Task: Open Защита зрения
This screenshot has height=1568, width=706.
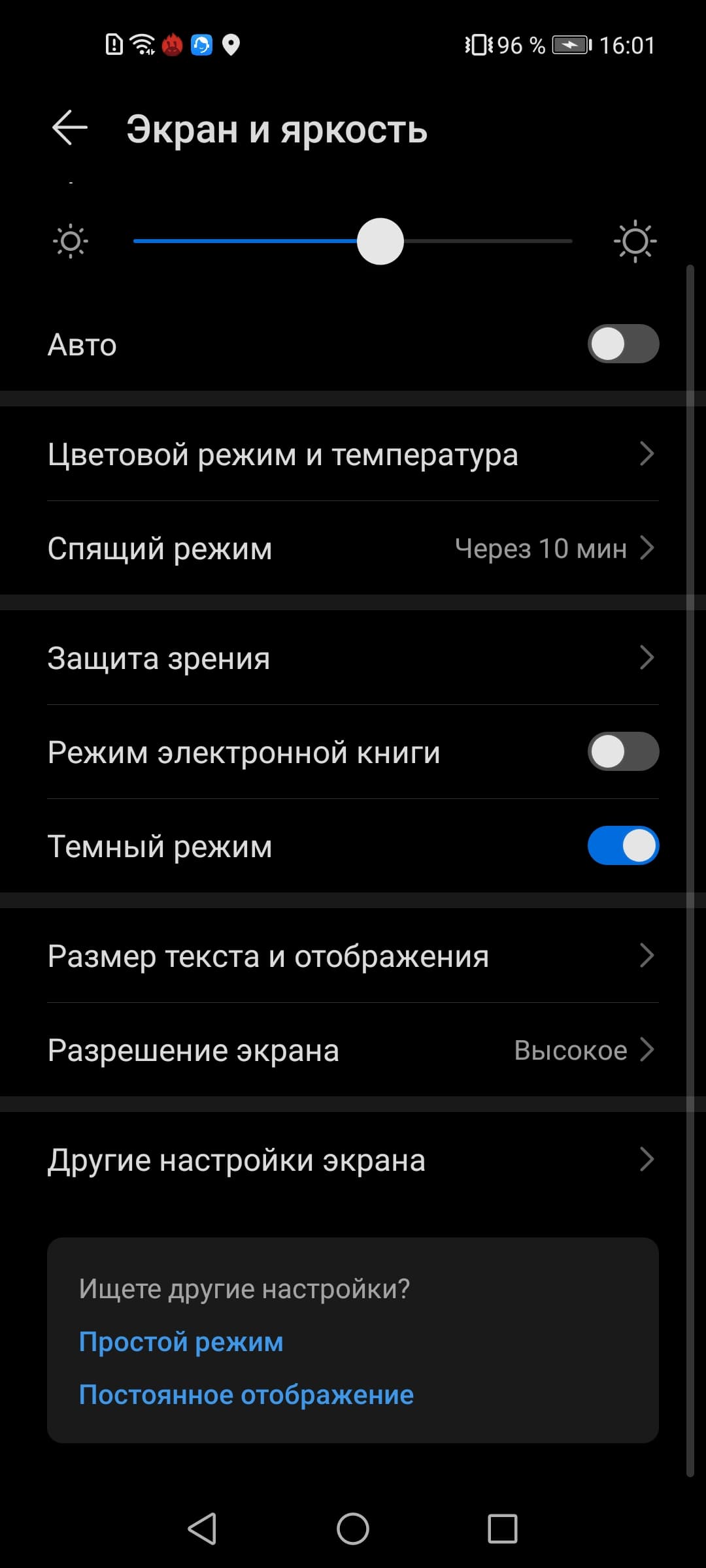Action: [352, 658]
